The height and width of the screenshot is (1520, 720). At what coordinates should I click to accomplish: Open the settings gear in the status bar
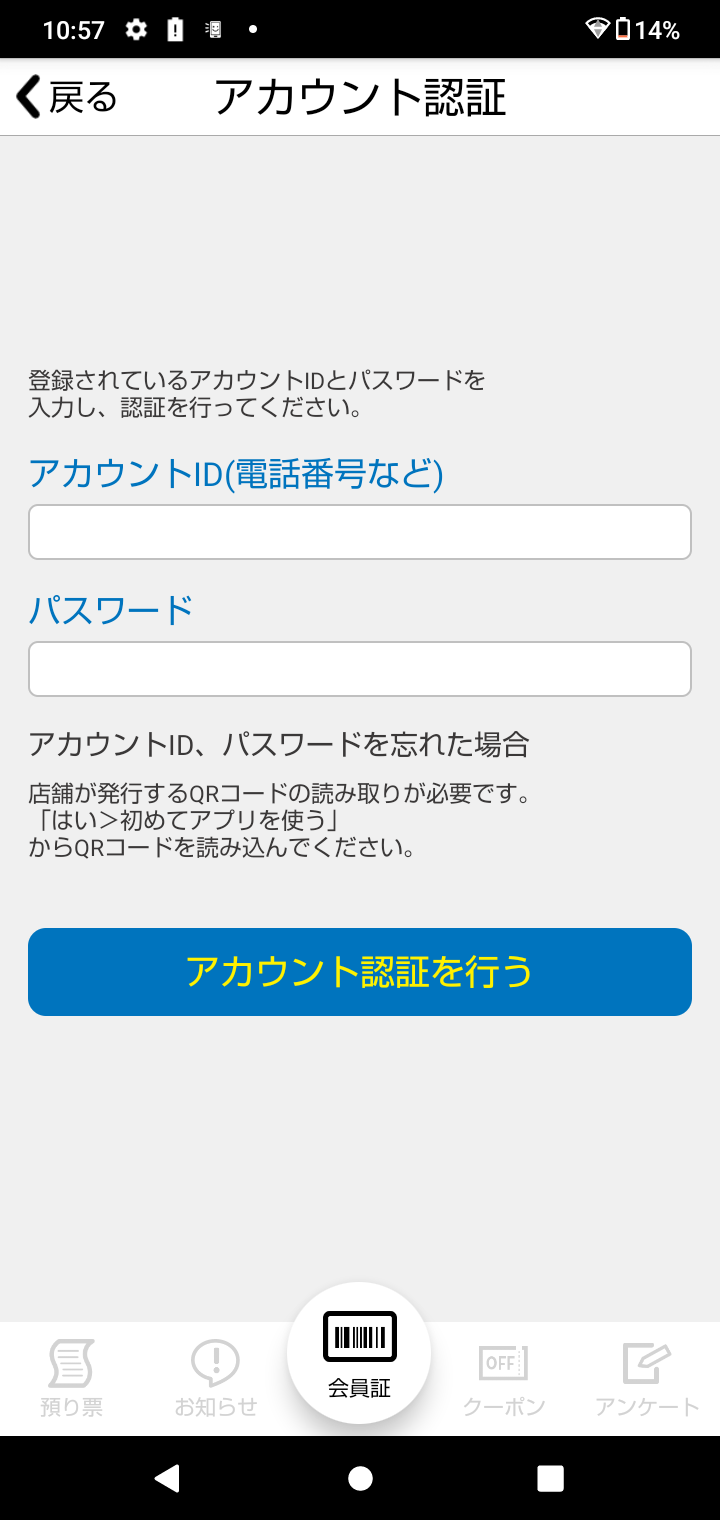(x=136, y=29)
